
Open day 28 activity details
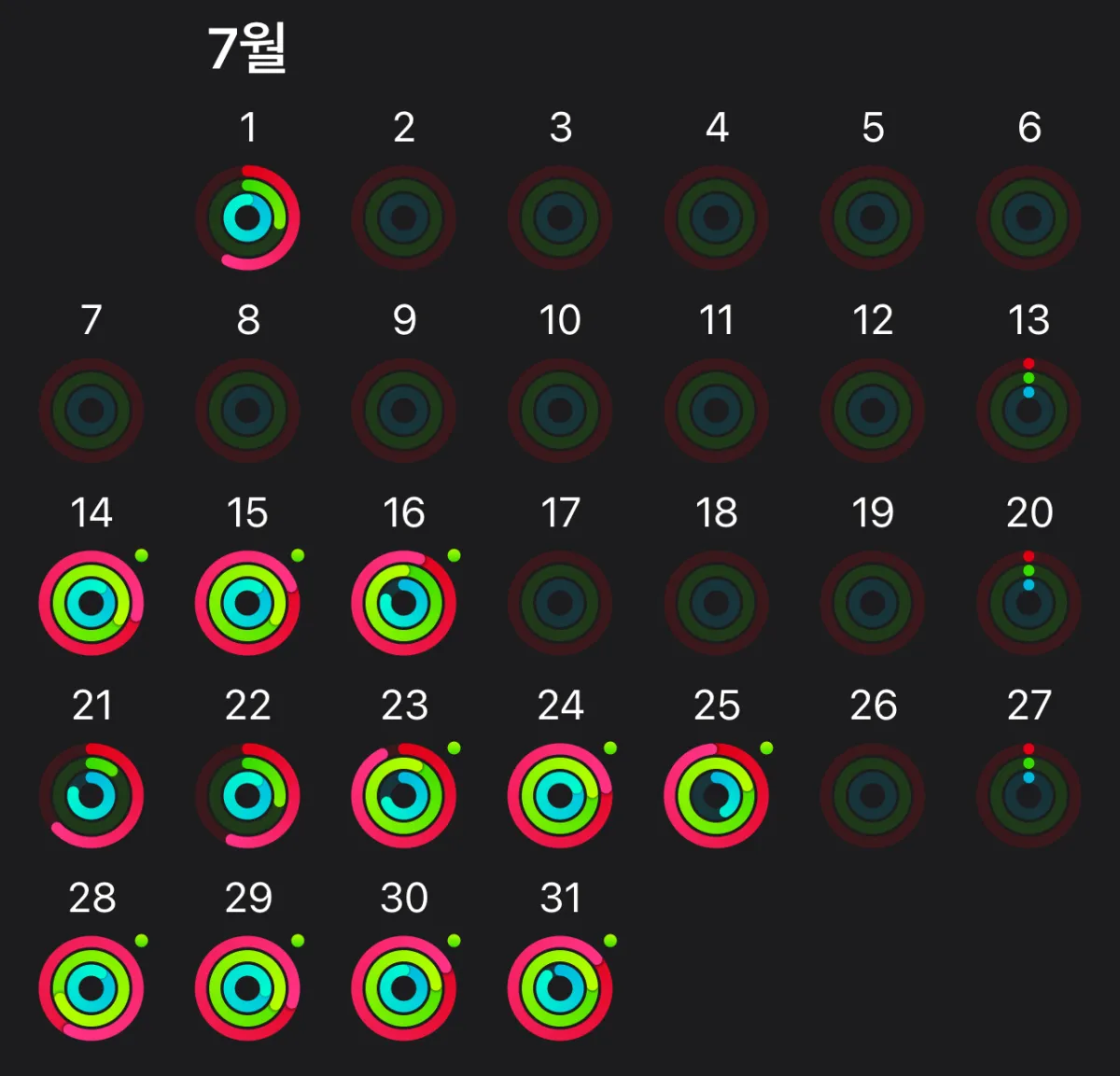(x=91, y=988)
